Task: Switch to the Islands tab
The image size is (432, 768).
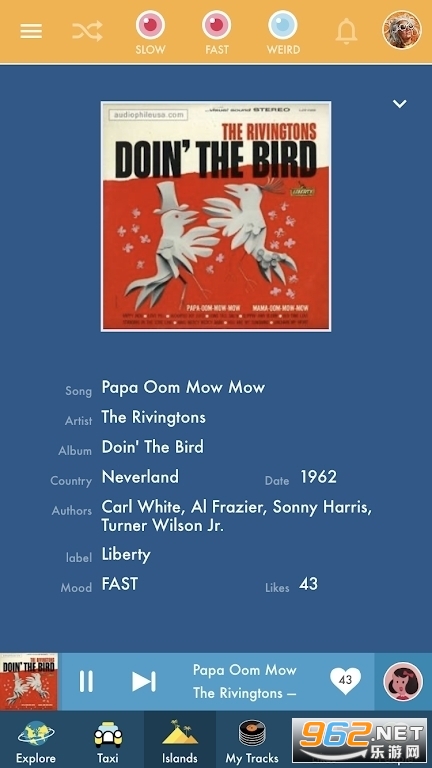Action: click(180, 740)
